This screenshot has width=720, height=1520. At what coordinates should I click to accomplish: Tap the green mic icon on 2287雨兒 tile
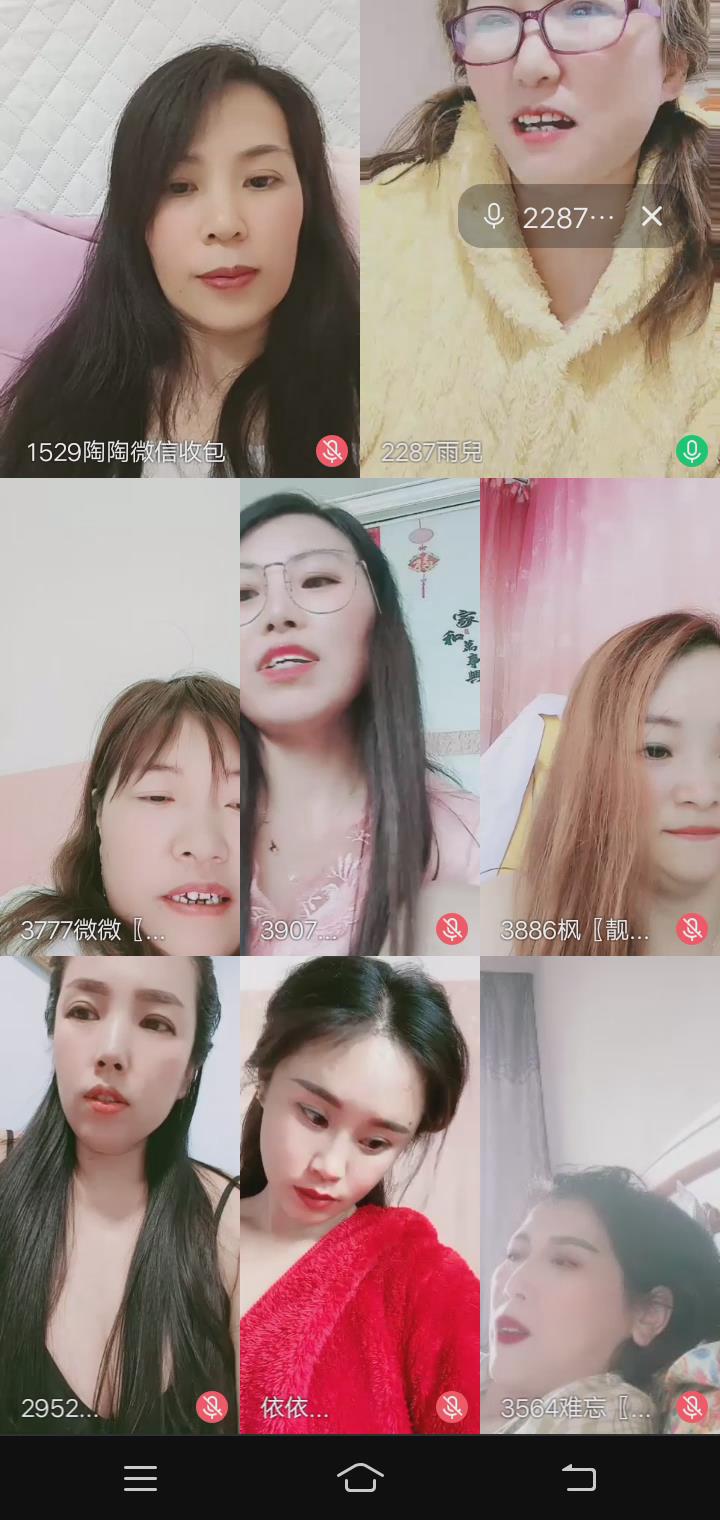click(691, 451)
